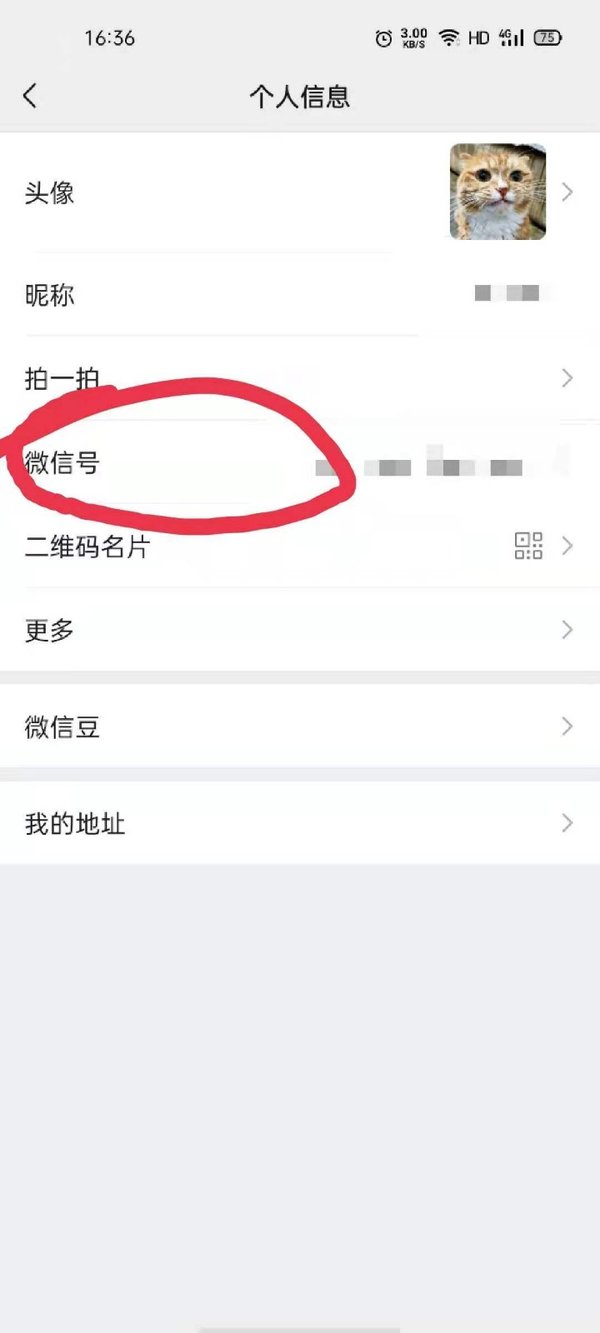Open the 更多 row

tap(300, 630)
